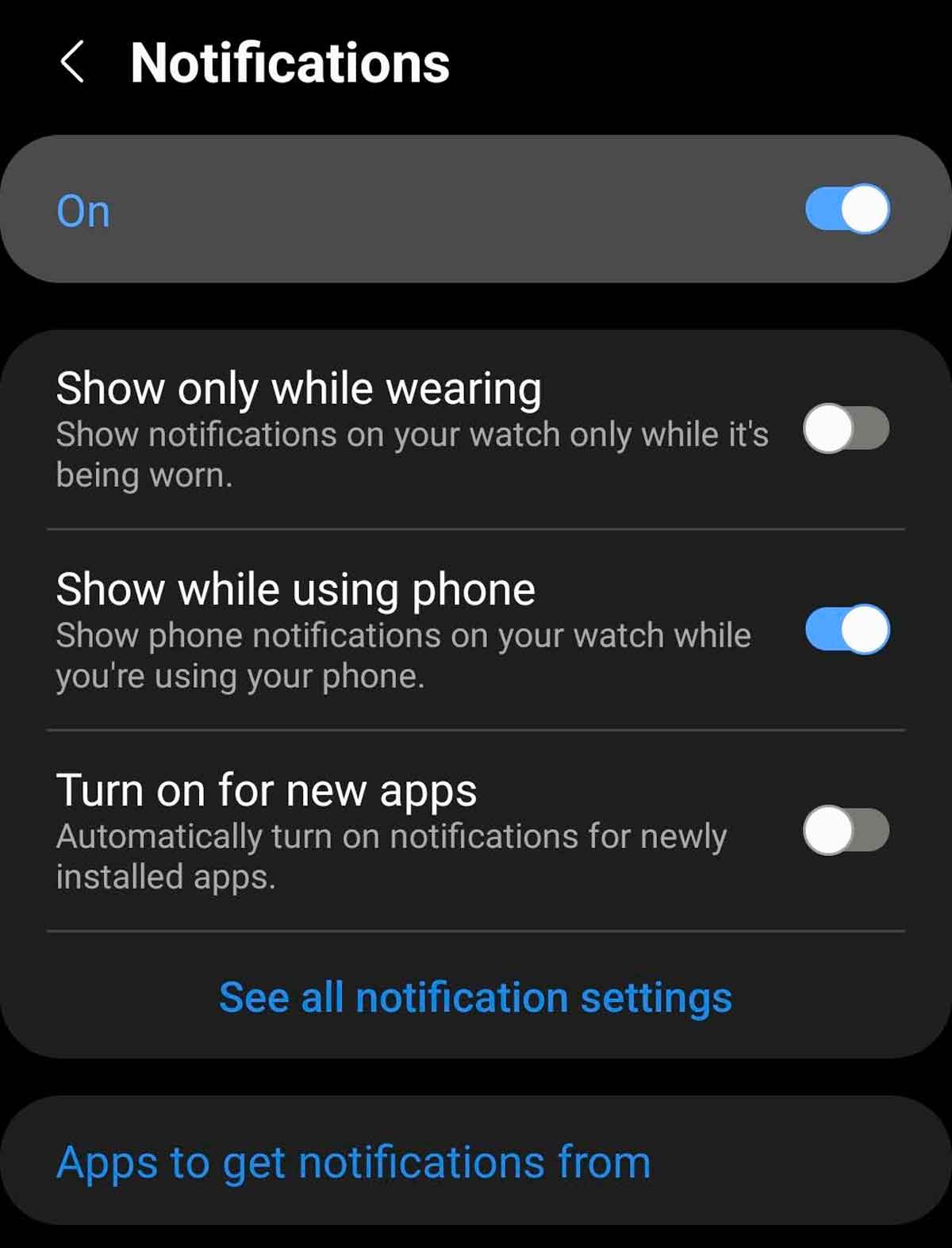Viewport: 952px width, 1248px height.
Task: Tap the Show phone notifications description text
Action: (405, 655)
